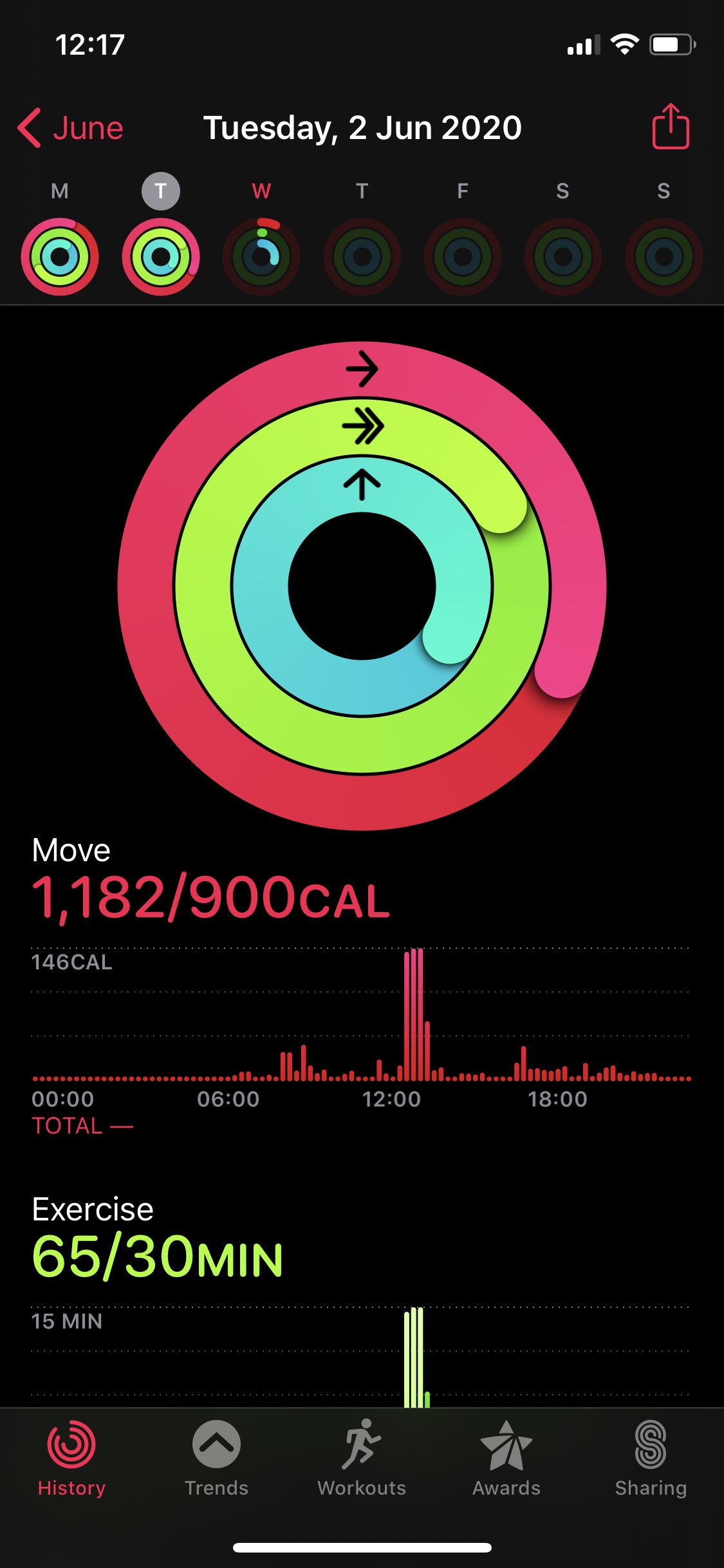Go to the Awards tab
The height and width of the screenshot is (1568, 724).
pos(506,1459)
